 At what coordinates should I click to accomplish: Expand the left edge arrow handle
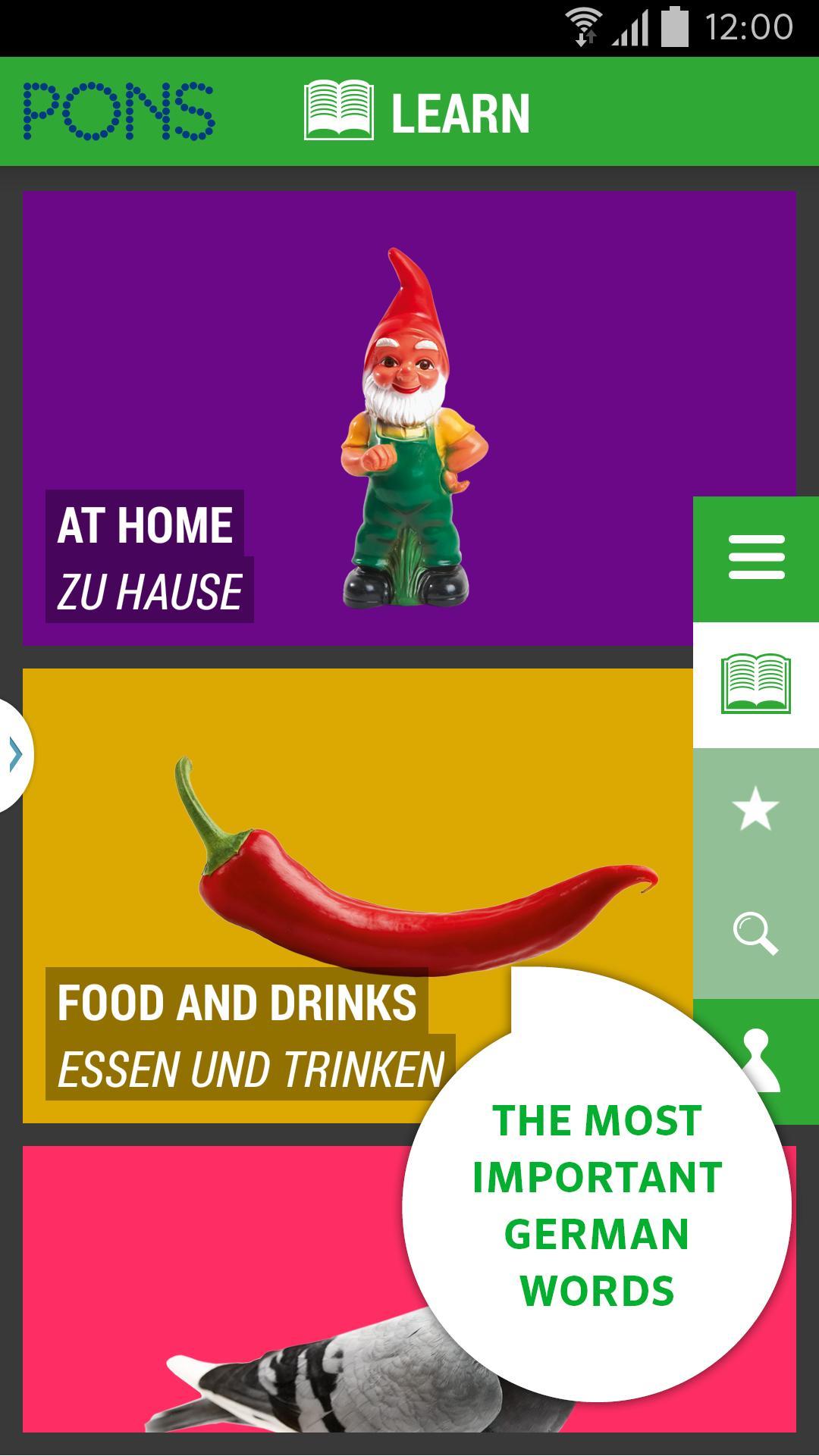click(14, 756)
